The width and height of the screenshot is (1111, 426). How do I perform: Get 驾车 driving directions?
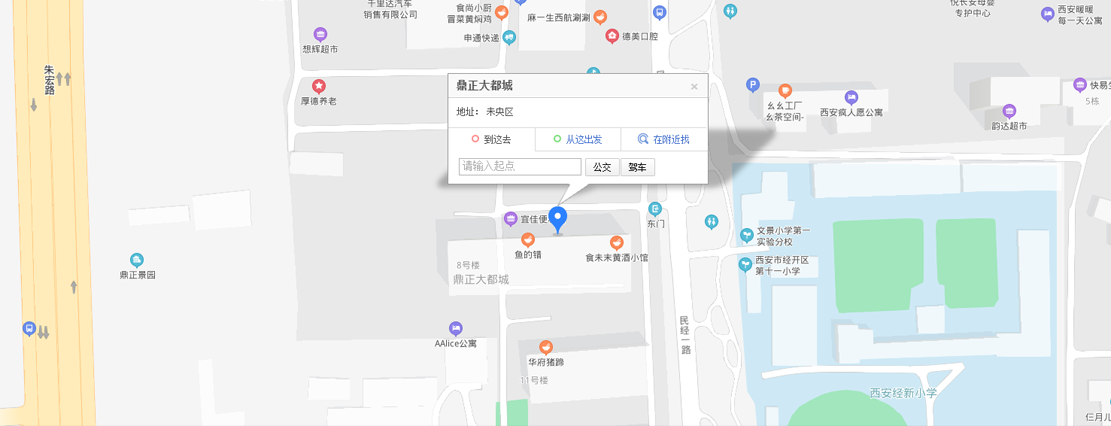[637, 167]
